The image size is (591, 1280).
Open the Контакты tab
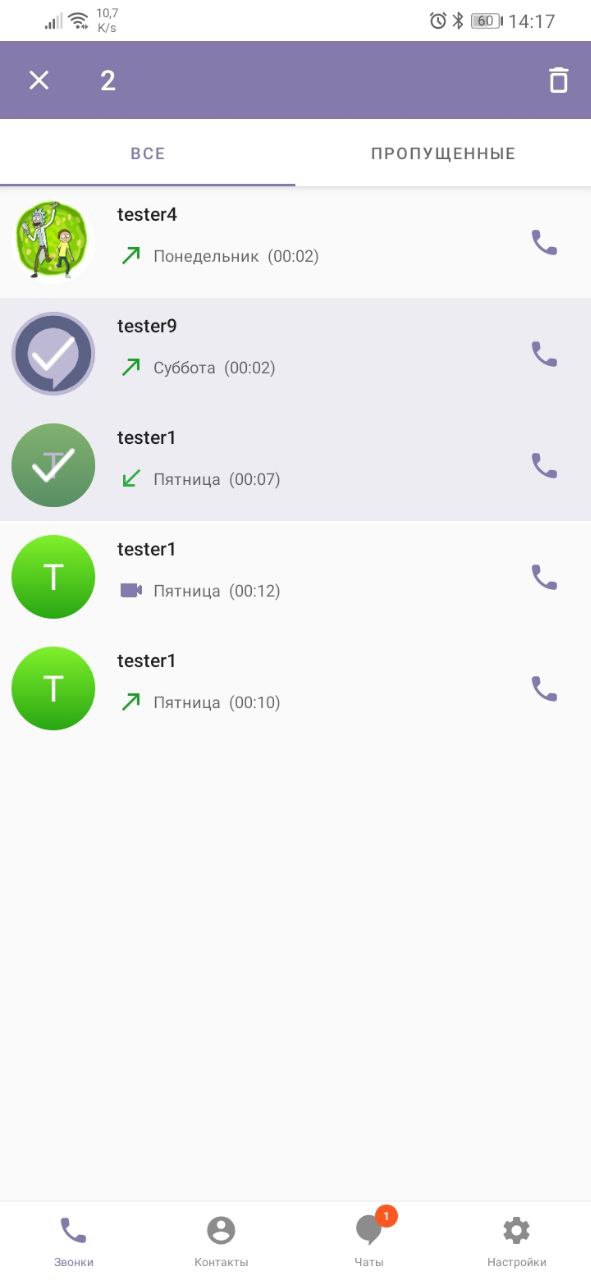pos(221,1242)
